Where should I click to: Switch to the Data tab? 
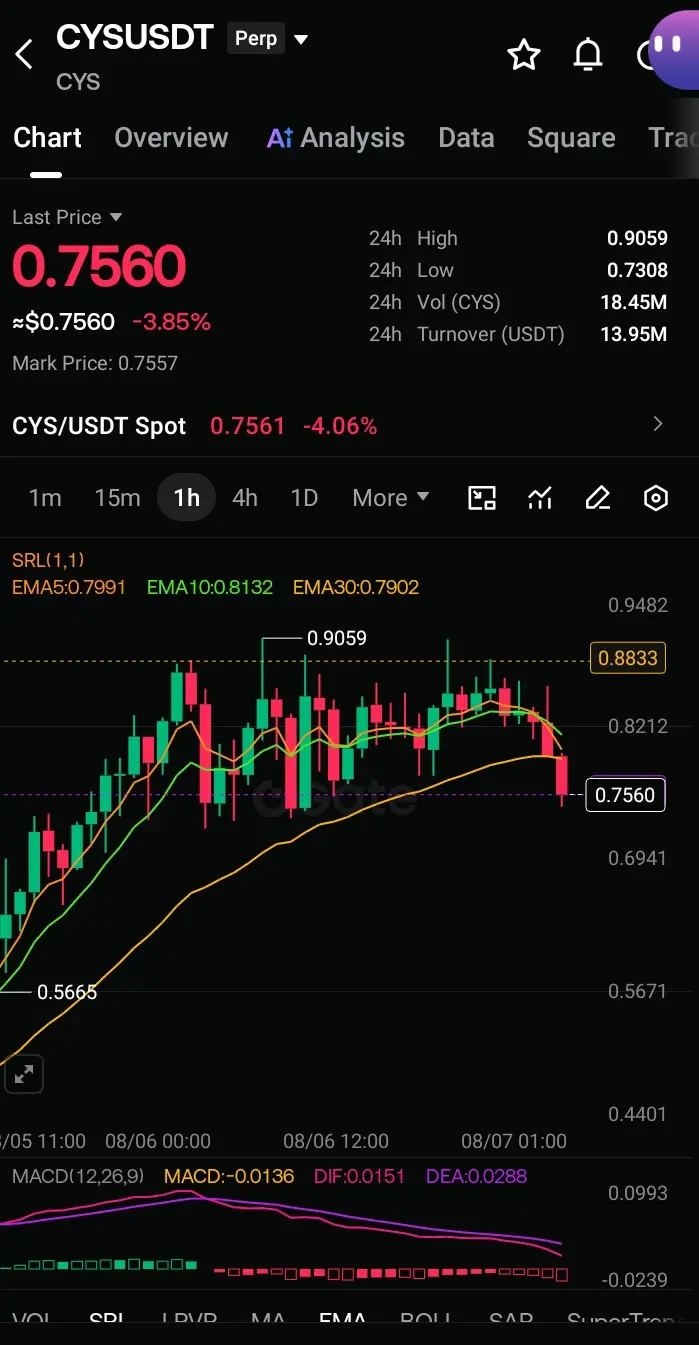pos(466,138)
